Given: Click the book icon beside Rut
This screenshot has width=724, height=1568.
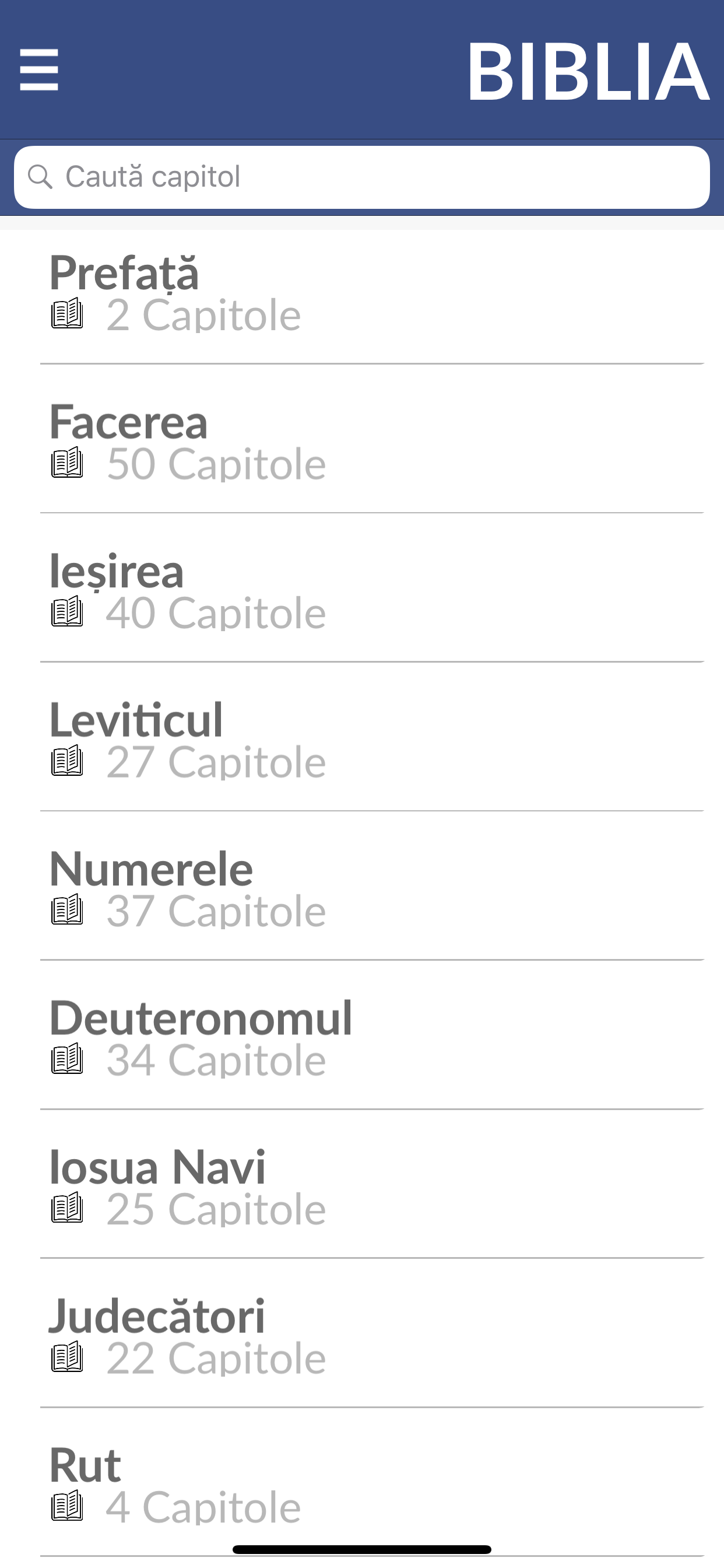Looking at the screenshot, I should tap(68, 1507).
